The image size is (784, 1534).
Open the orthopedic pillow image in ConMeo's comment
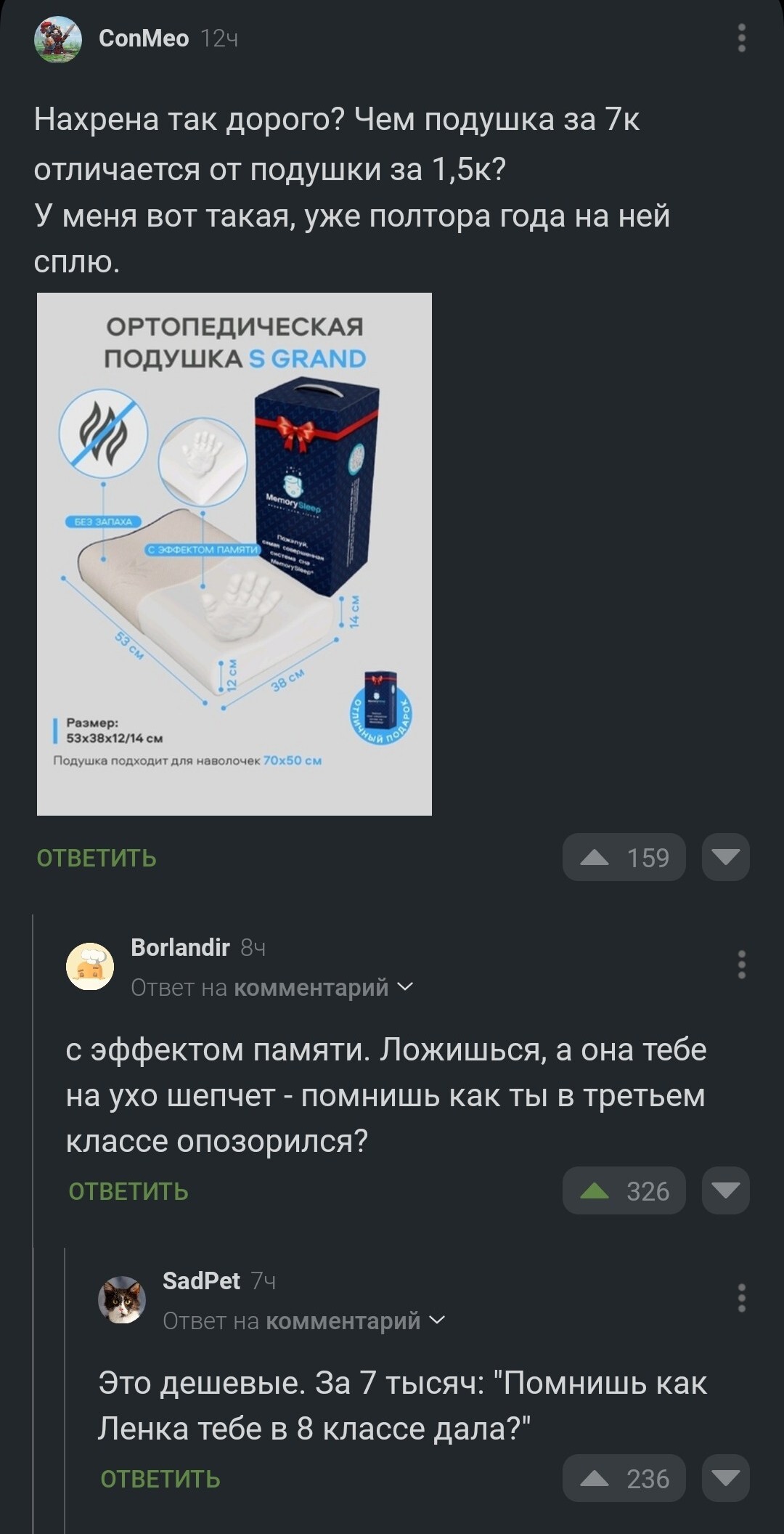click(234, 553)
